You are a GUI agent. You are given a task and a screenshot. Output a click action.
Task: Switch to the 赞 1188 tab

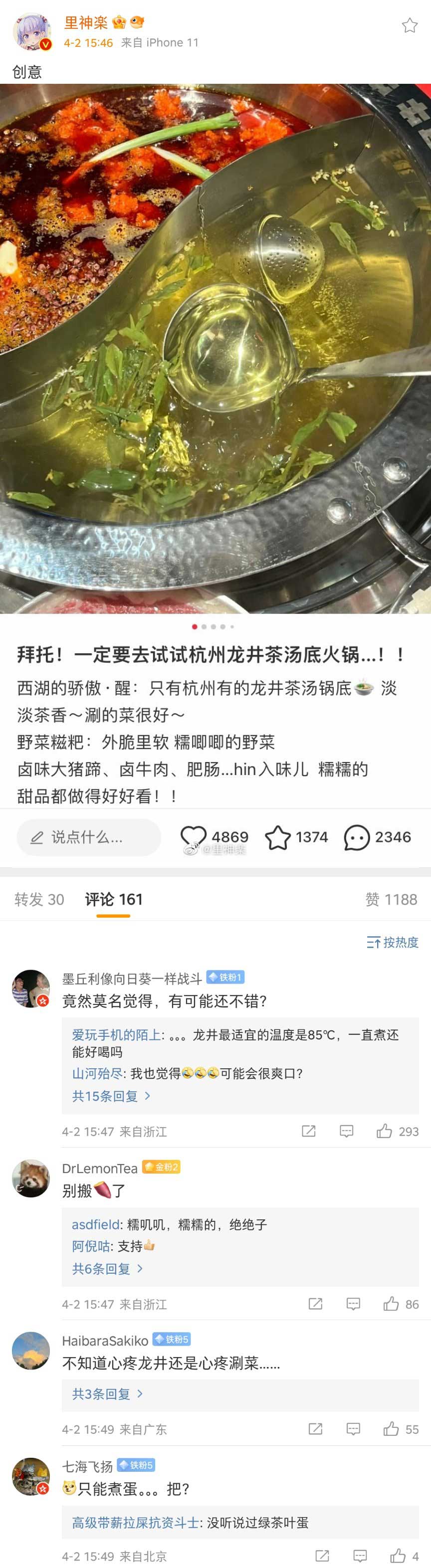(391, 899)
